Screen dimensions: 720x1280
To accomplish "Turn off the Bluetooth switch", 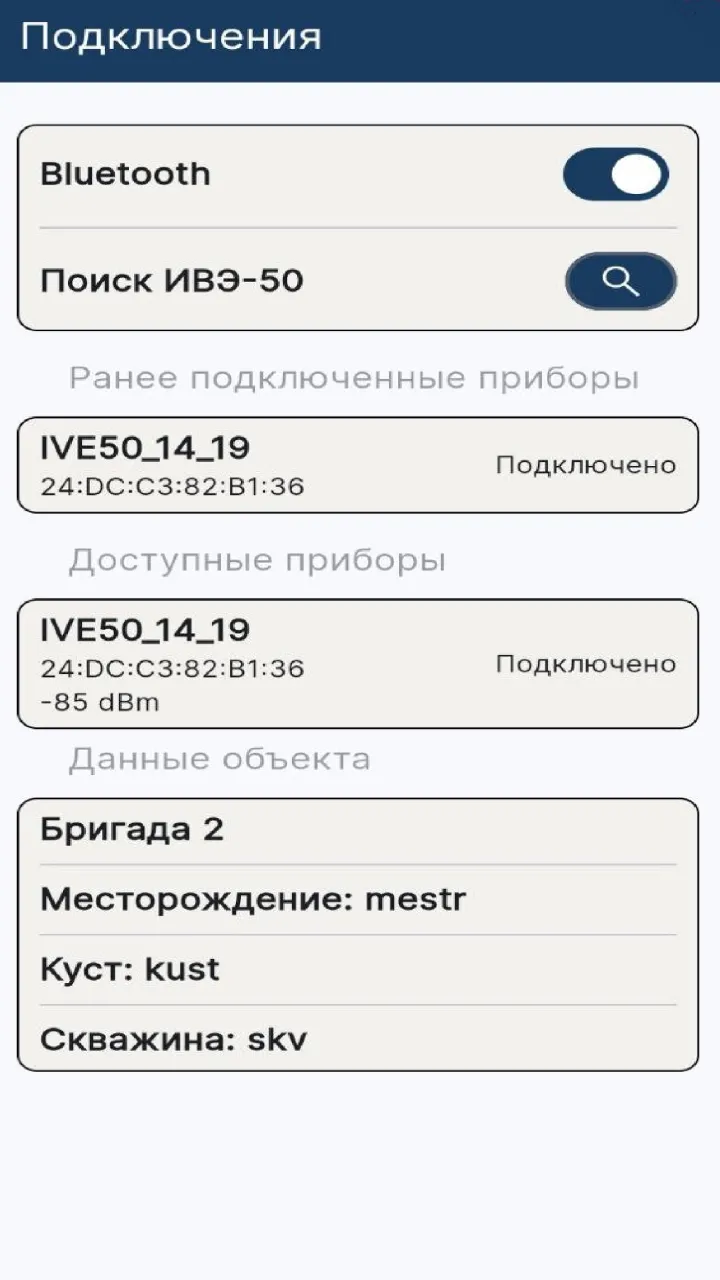I will tap(615, 175).
